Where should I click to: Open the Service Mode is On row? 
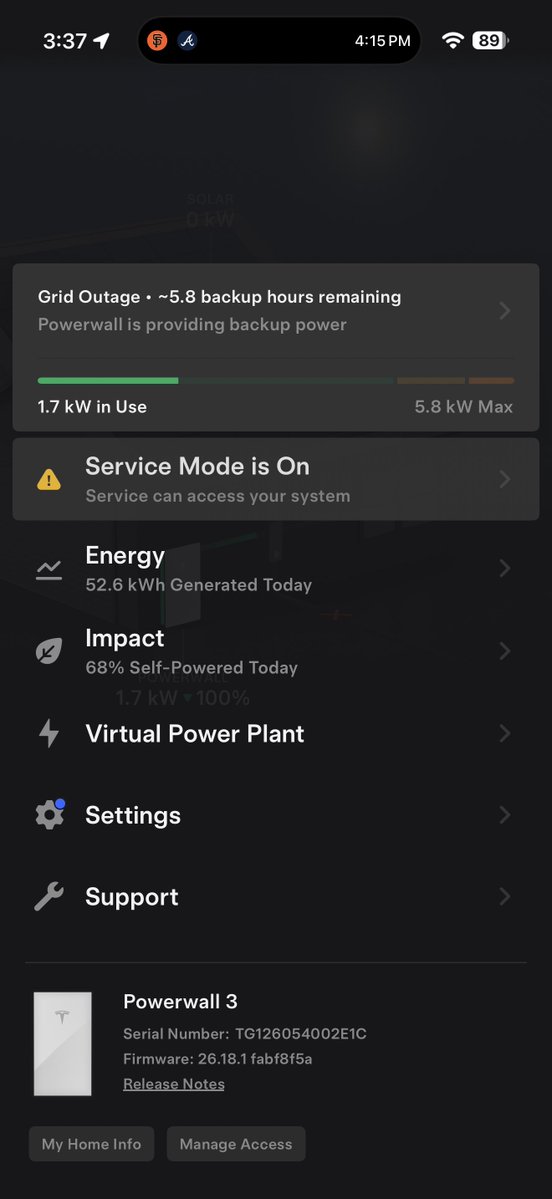pos(276,479)
